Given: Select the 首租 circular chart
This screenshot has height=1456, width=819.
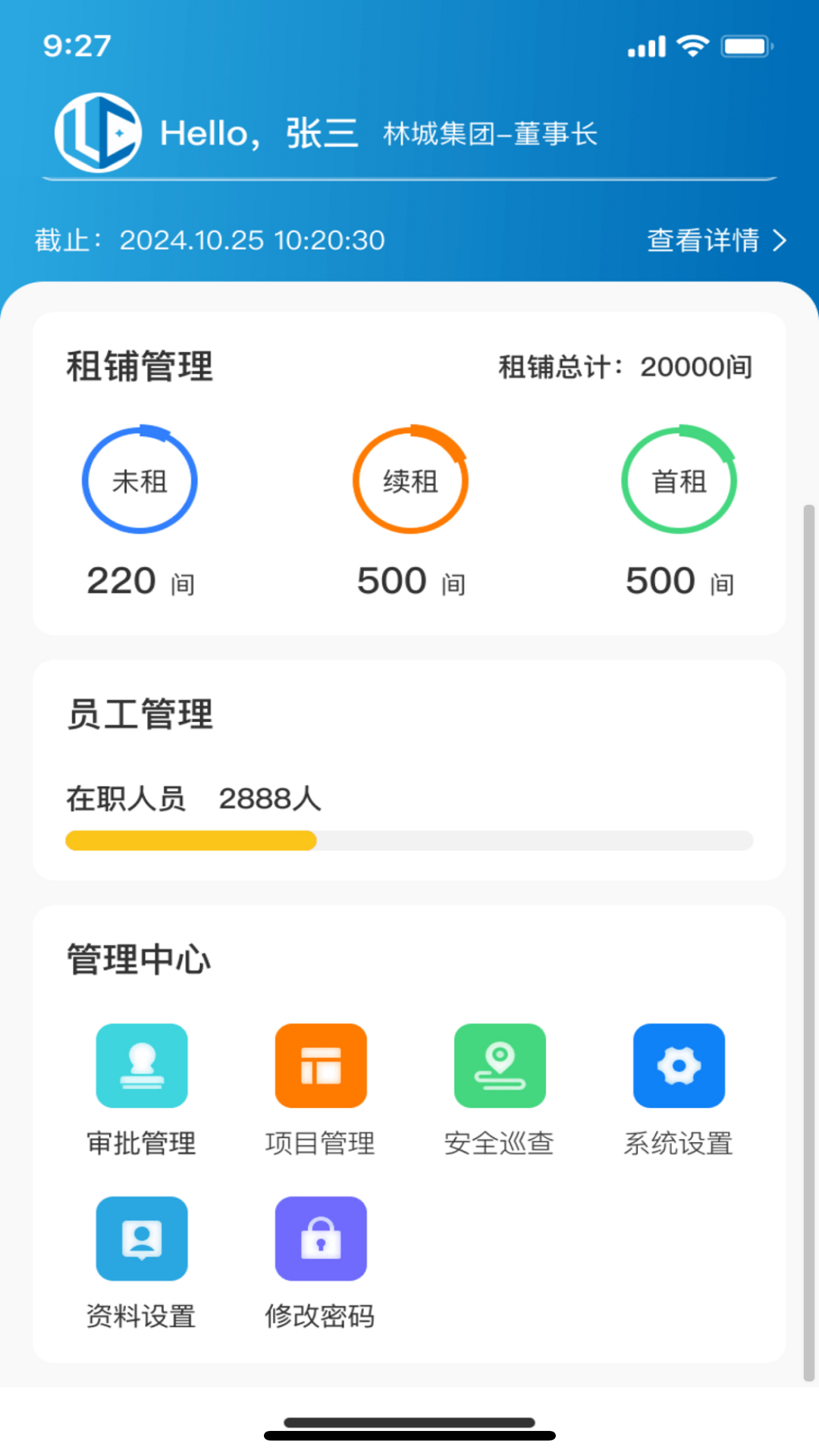Looking at the screenshot, I should point(679,480).
